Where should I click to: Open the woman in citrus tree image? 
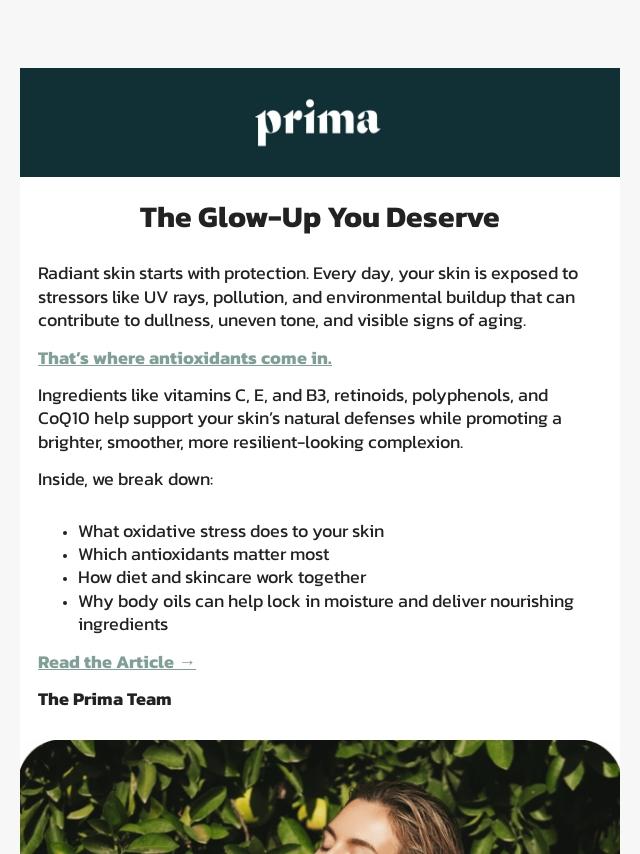(x=320, y=797)
